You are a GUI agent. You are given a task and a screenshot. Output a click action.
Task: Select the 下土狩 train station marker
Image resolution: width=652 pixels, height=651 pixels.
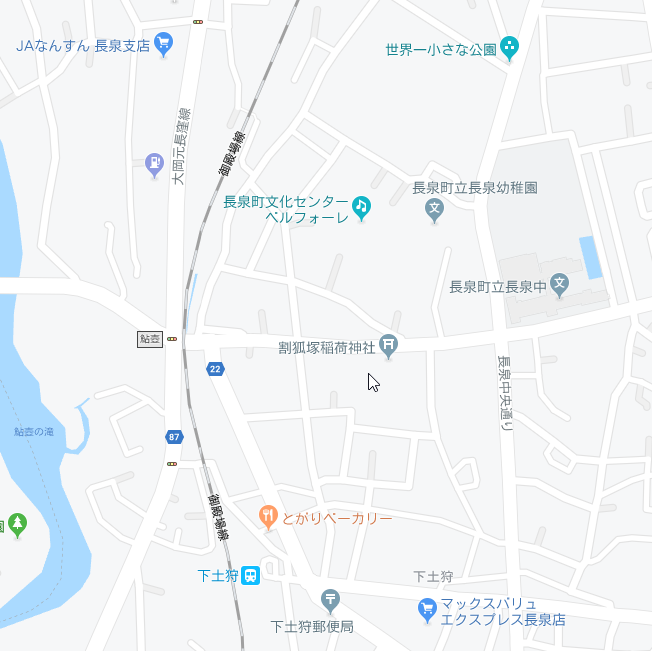(x=250, y=576)
